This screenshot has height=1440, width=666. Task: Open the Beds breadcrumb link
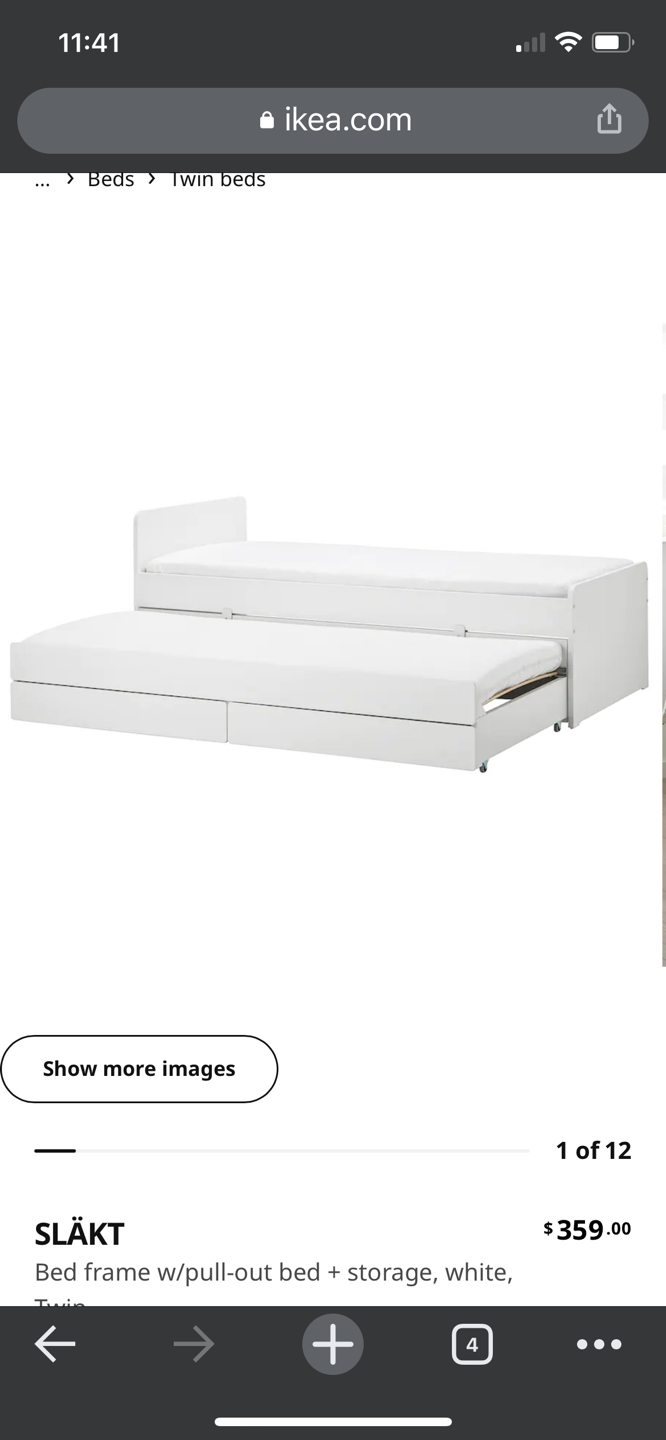(x=110, y=180)
